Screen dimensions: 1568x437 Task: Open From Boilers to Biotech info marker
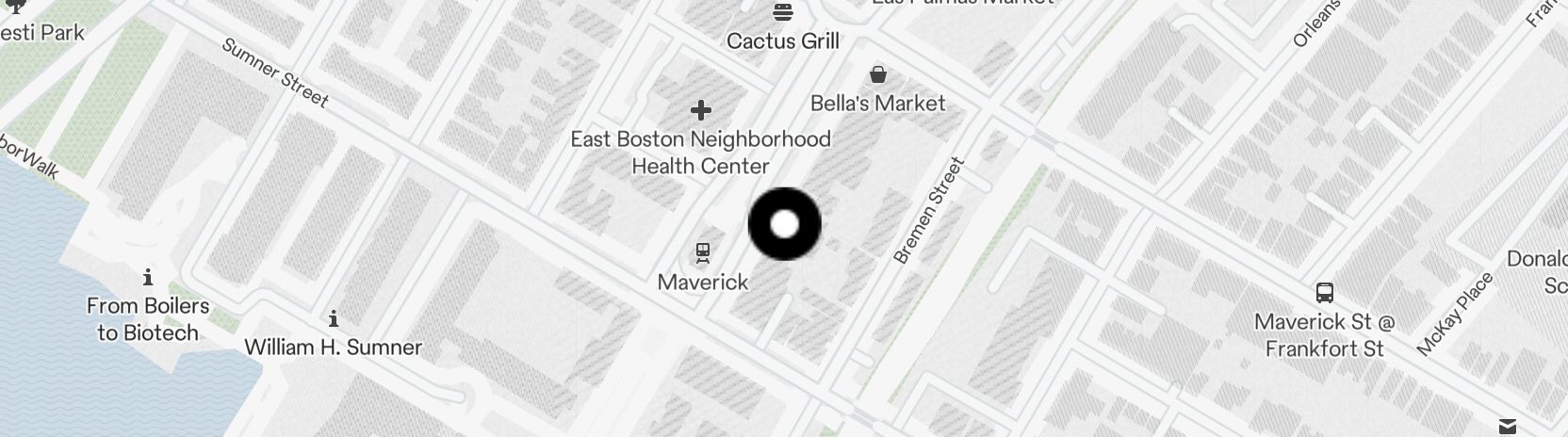coord(148,277)
